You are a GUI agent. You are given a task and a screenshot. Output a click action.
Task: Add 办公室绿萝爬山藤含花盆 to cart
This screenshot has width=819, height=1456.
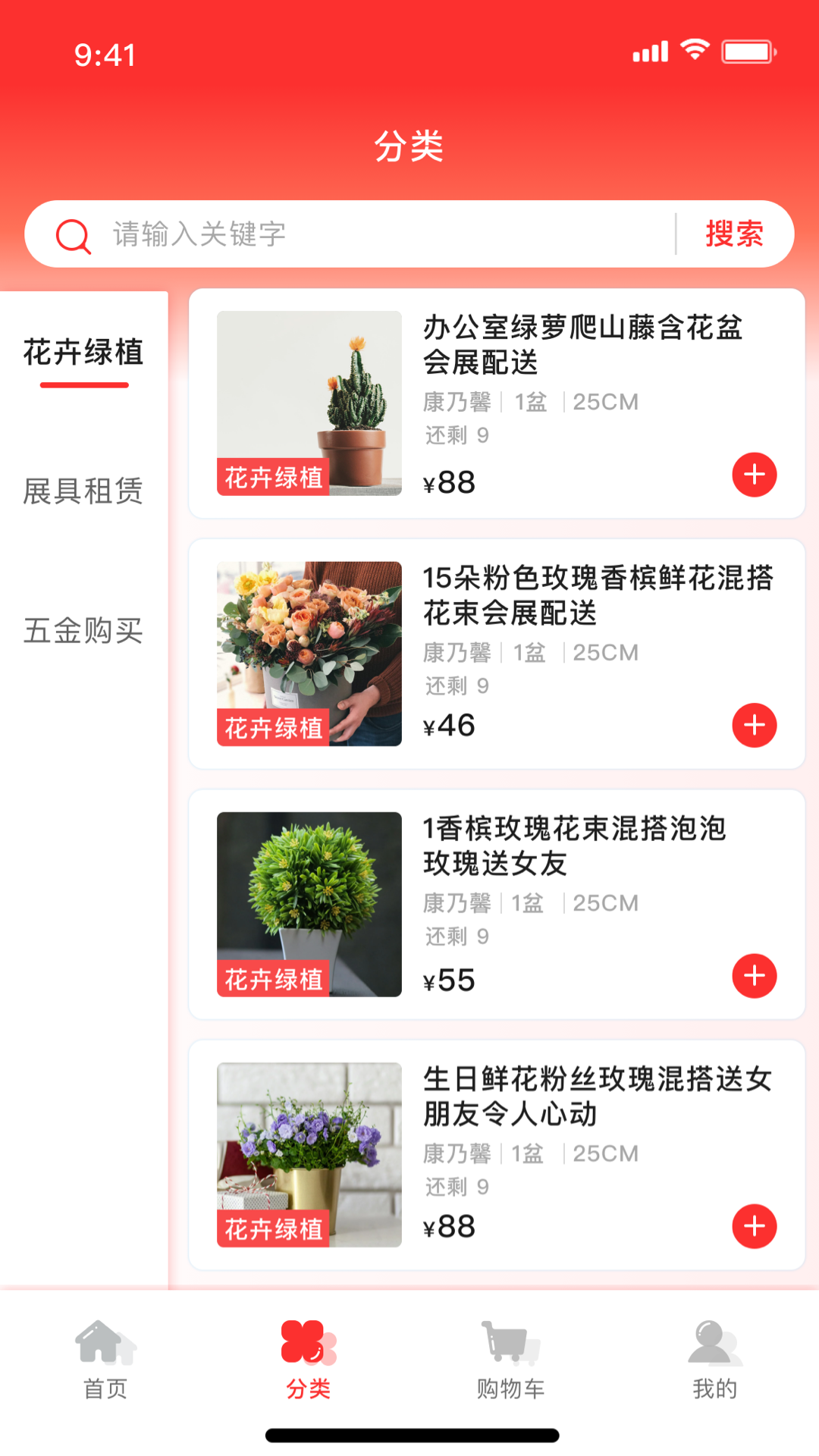(x=754, y=475)
